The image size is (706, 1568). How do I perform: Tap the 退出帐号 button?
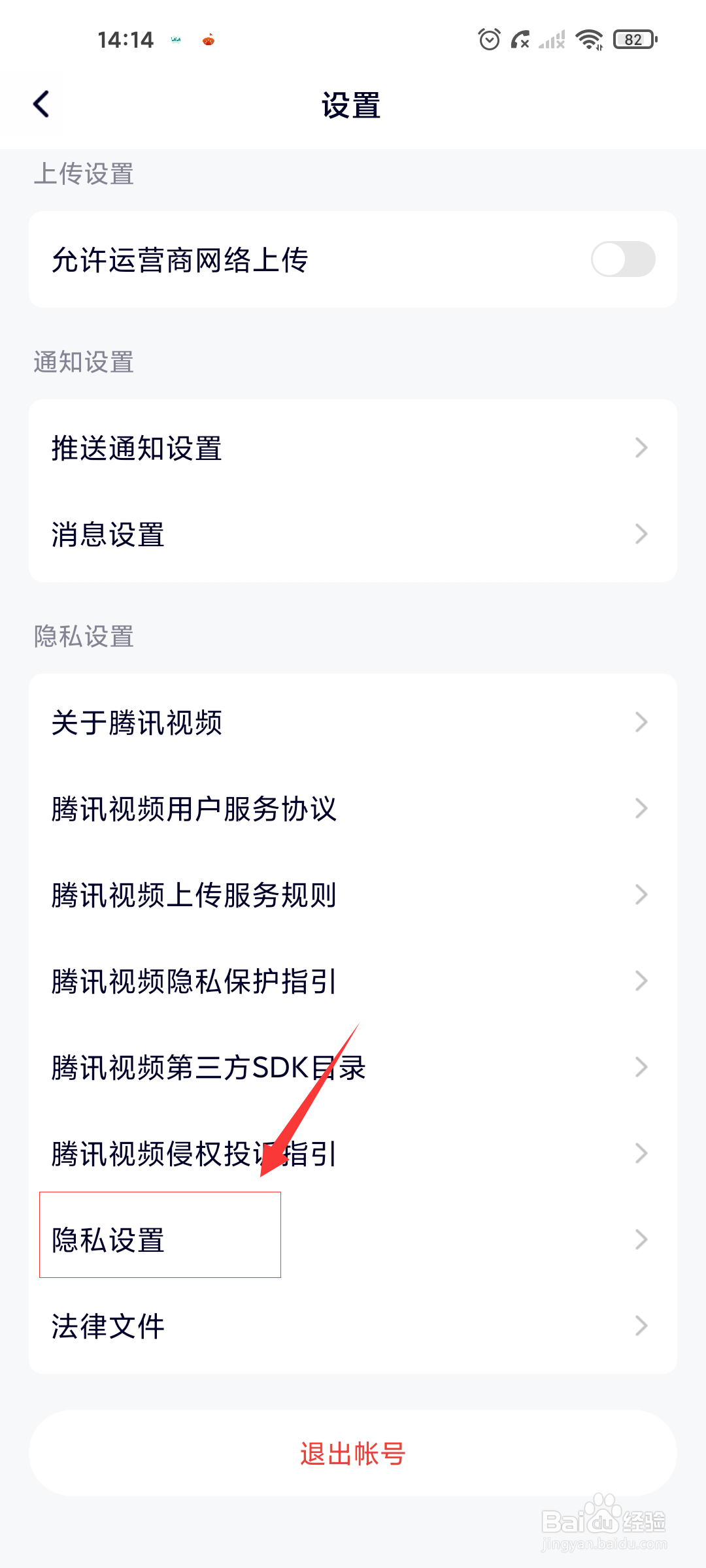(x=353, y=1452)
